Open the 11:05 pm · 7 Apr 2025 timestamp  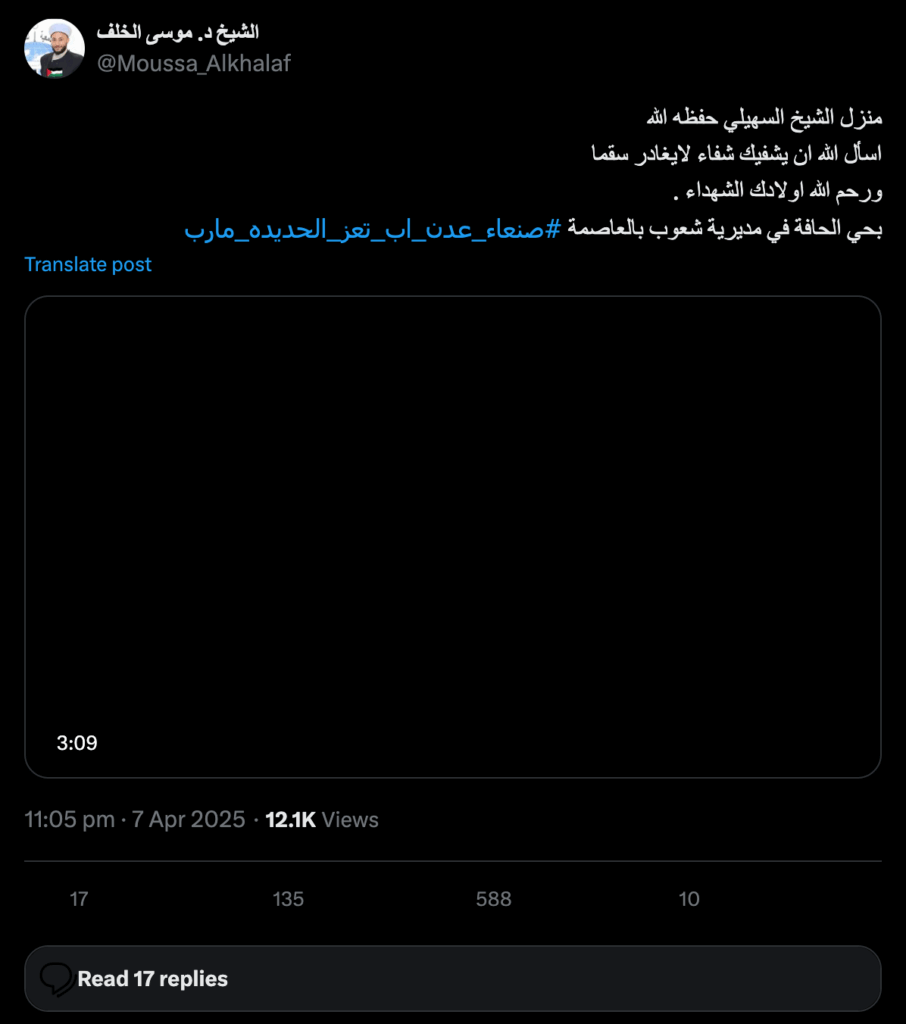135,820
